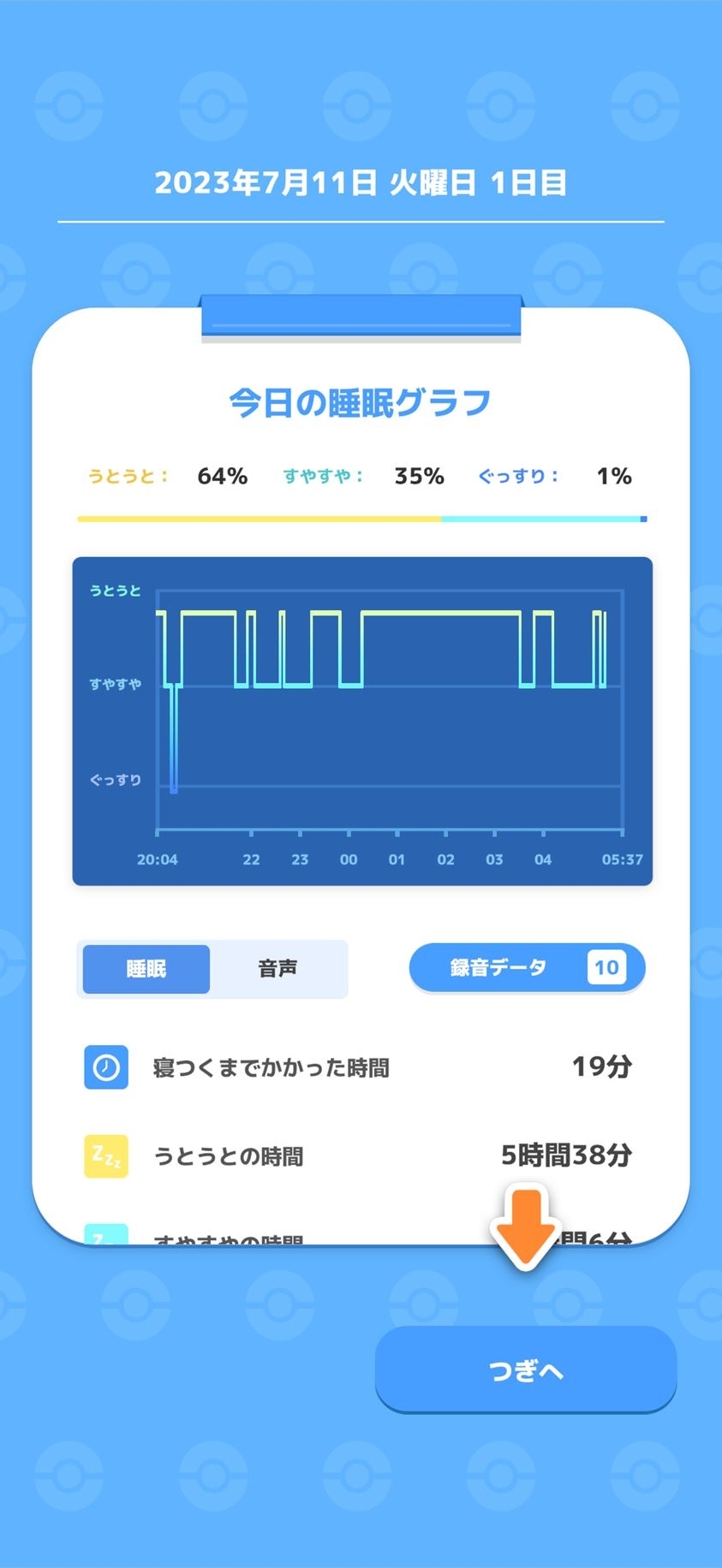Click the blue clock icon beside 寝つくまでかかった時間

[x=105, y=1067]
